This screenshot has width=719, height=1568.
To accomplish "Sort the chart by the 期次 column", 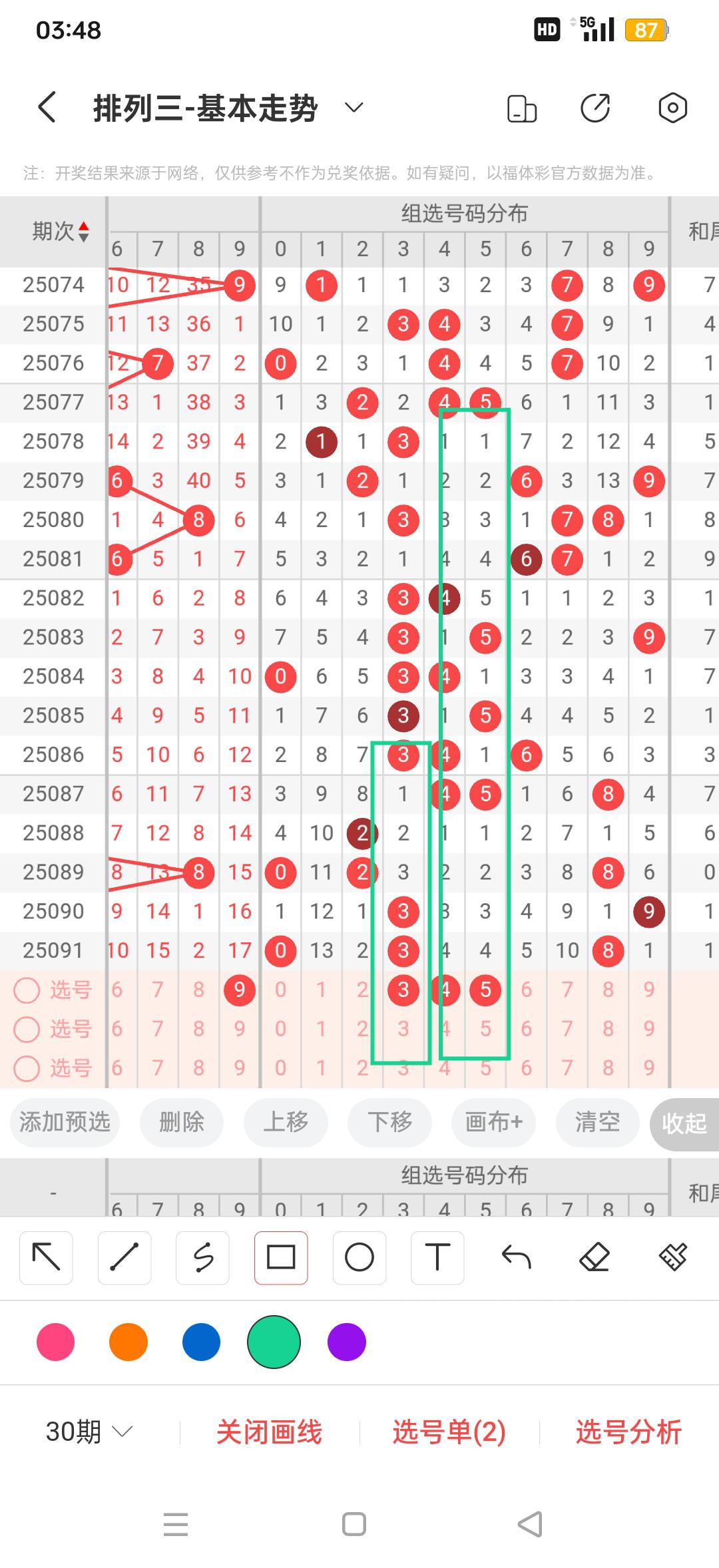I will pyautogui.click(x=60, y=232).
